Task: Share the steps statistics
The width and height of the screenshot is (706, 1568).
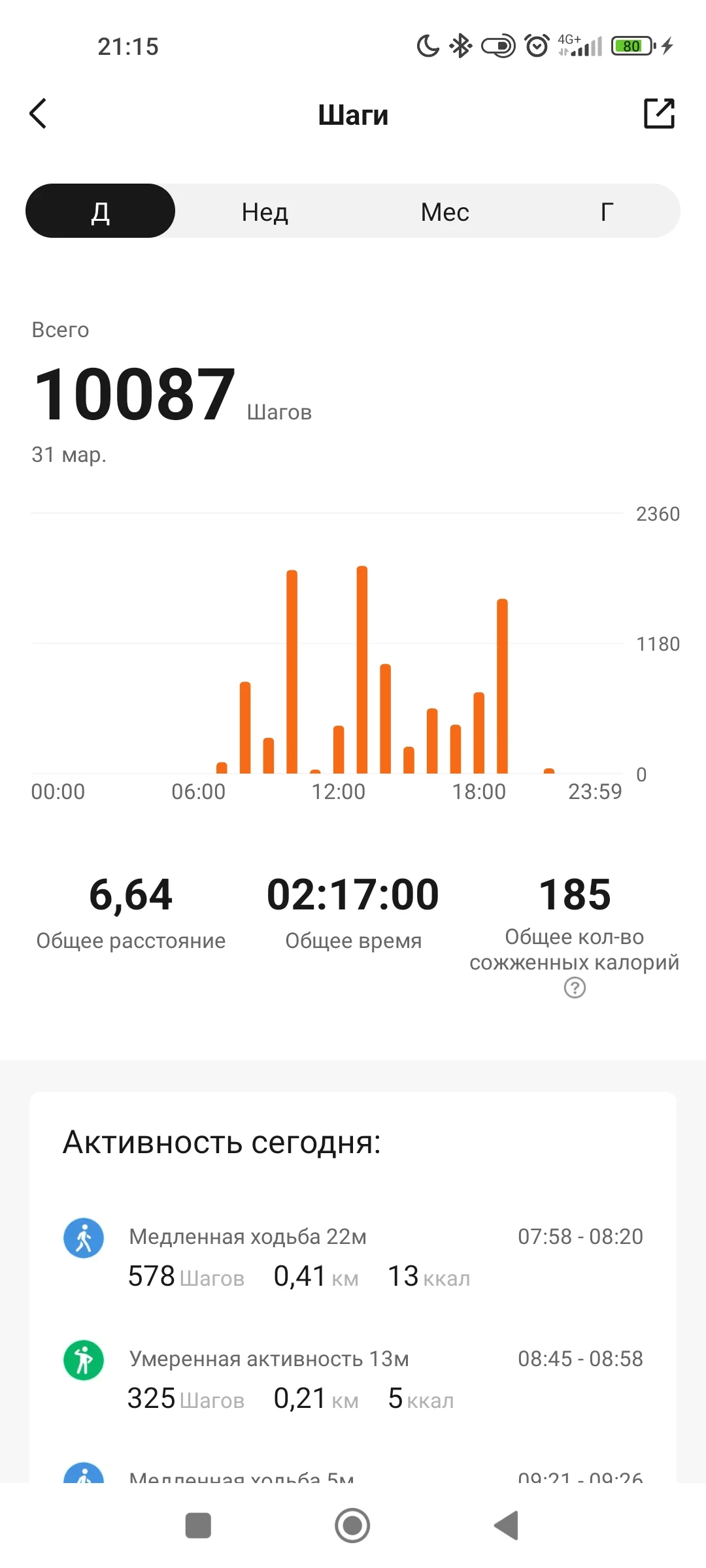Action: [659, 114]
